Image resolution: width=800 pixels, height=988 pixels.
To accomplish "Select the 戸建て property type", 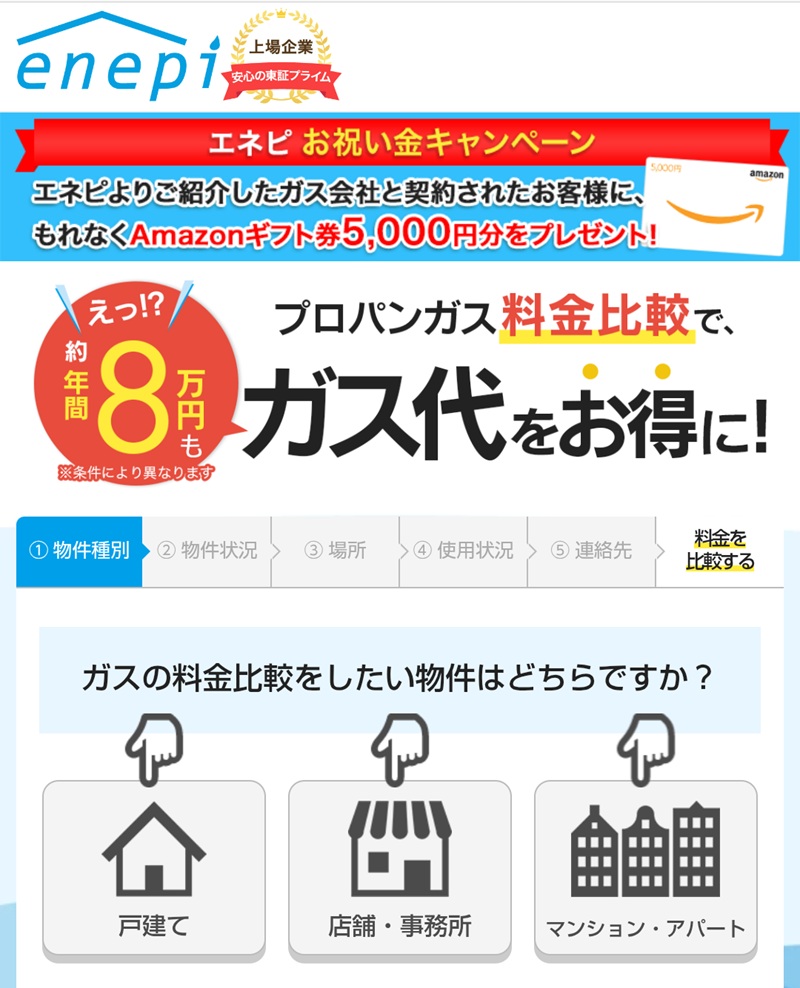I will coord(154,870).
